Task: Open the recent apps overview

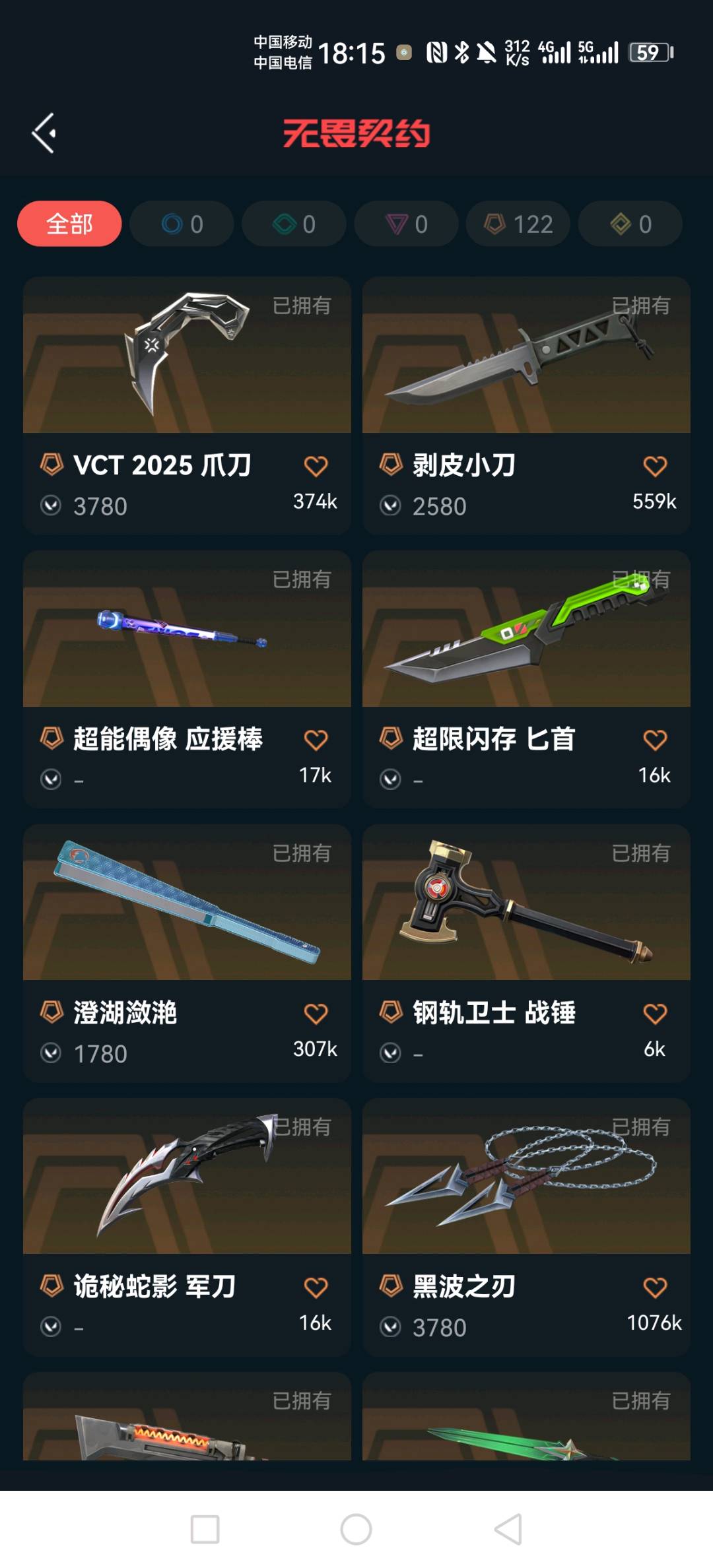Action: click(x=205, y=1529)
